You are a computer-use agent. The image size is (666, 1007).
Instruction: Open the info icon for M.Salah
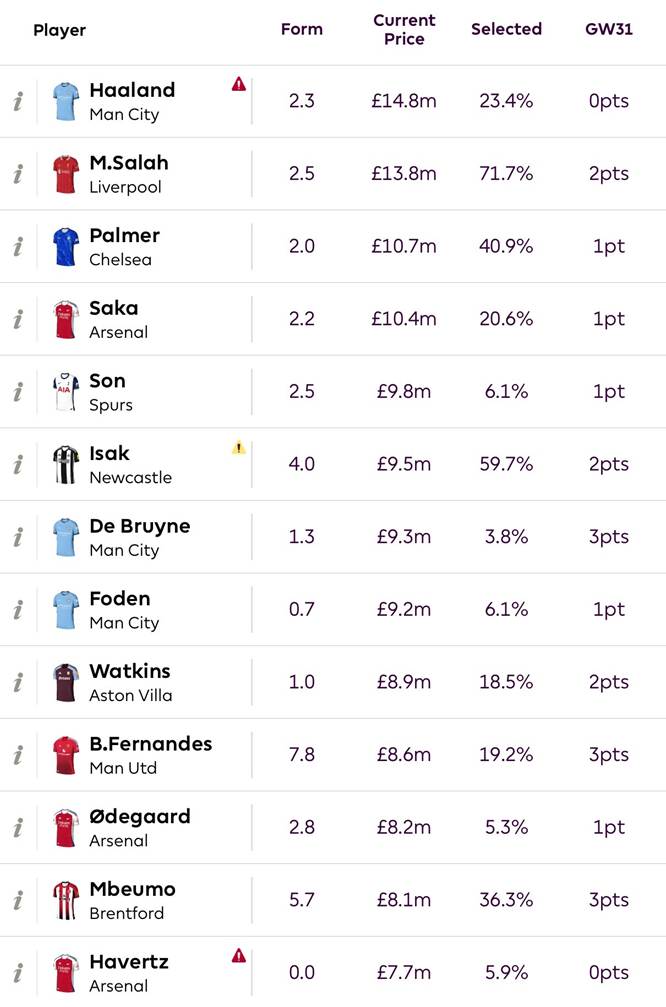coord(18,174)
